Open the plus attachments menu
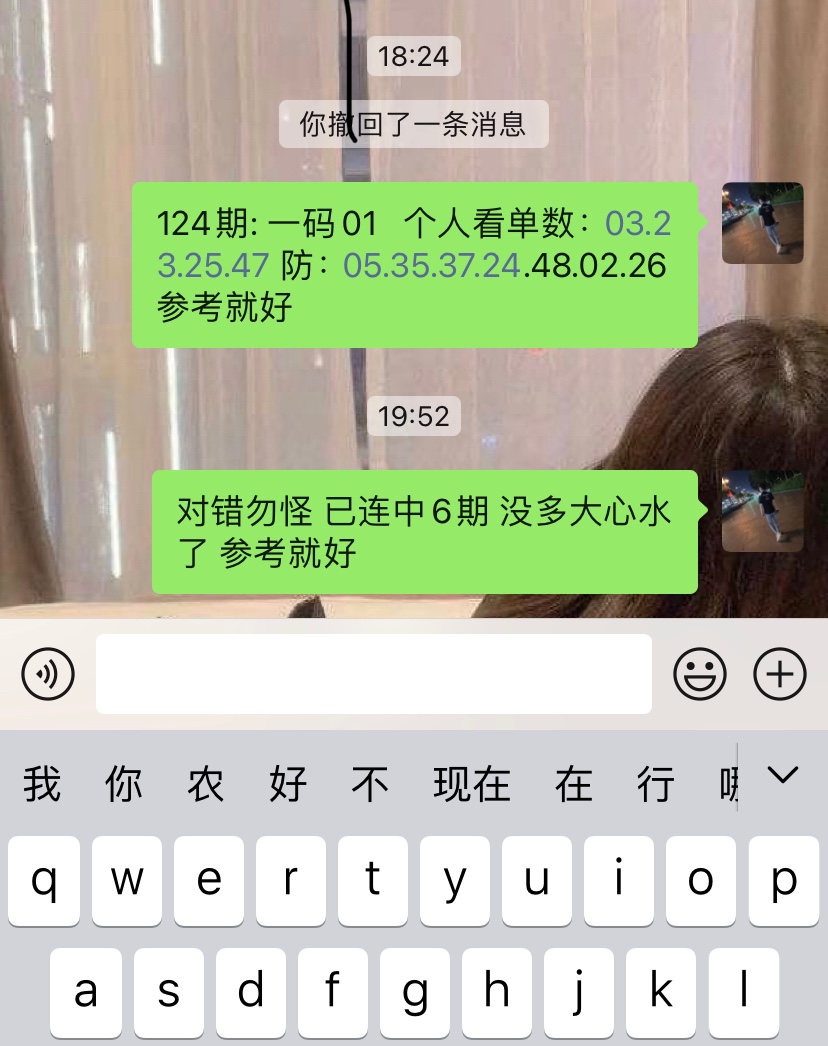The height and width of the screenshot is (1046, 828). click(779, 675)
